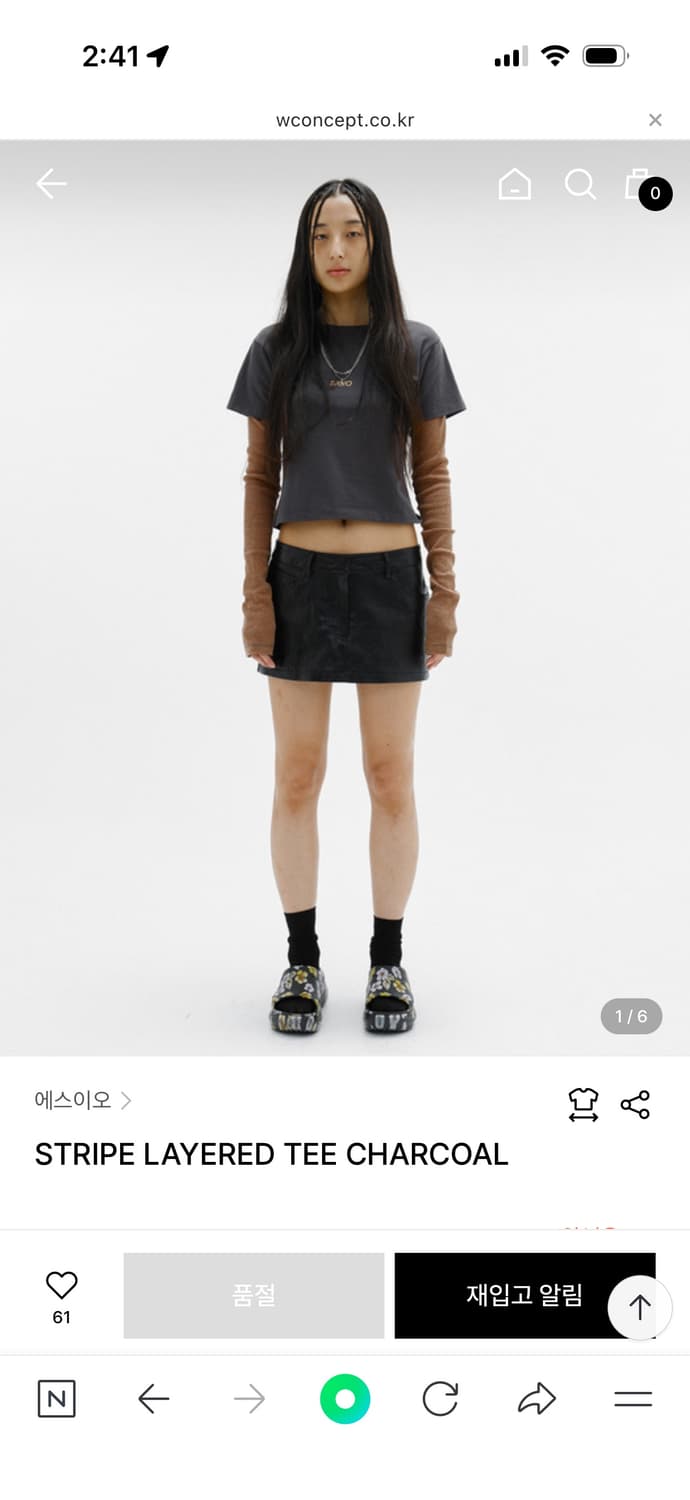Open the product image of the charcoal tee
Viewport: 690px width, 1500px height.
click(x=345, y=600)
